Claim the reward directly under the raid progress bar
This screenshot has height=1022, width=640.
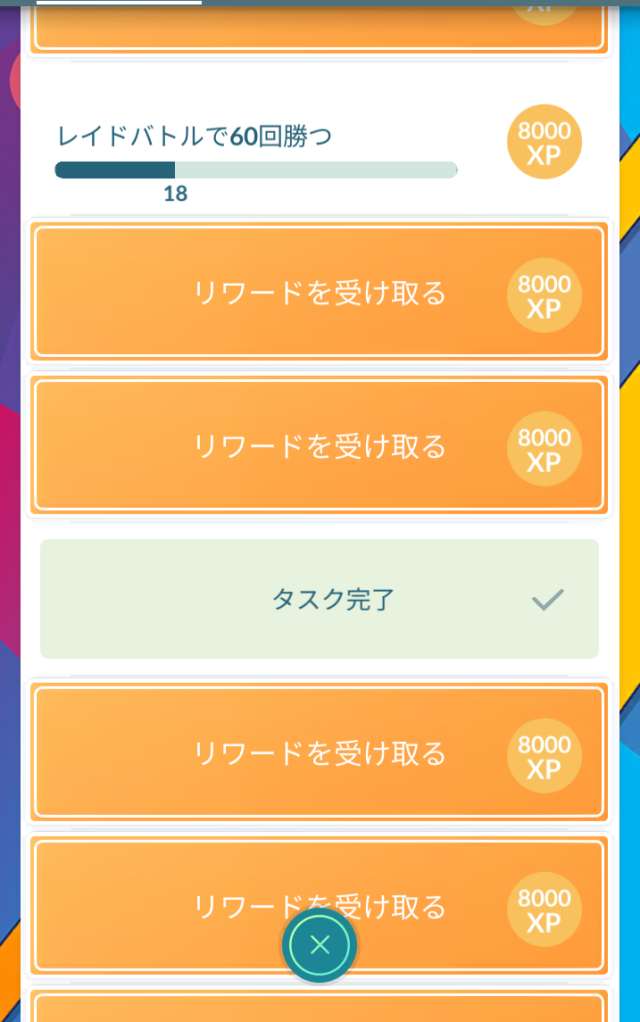(x=319, y=292)
